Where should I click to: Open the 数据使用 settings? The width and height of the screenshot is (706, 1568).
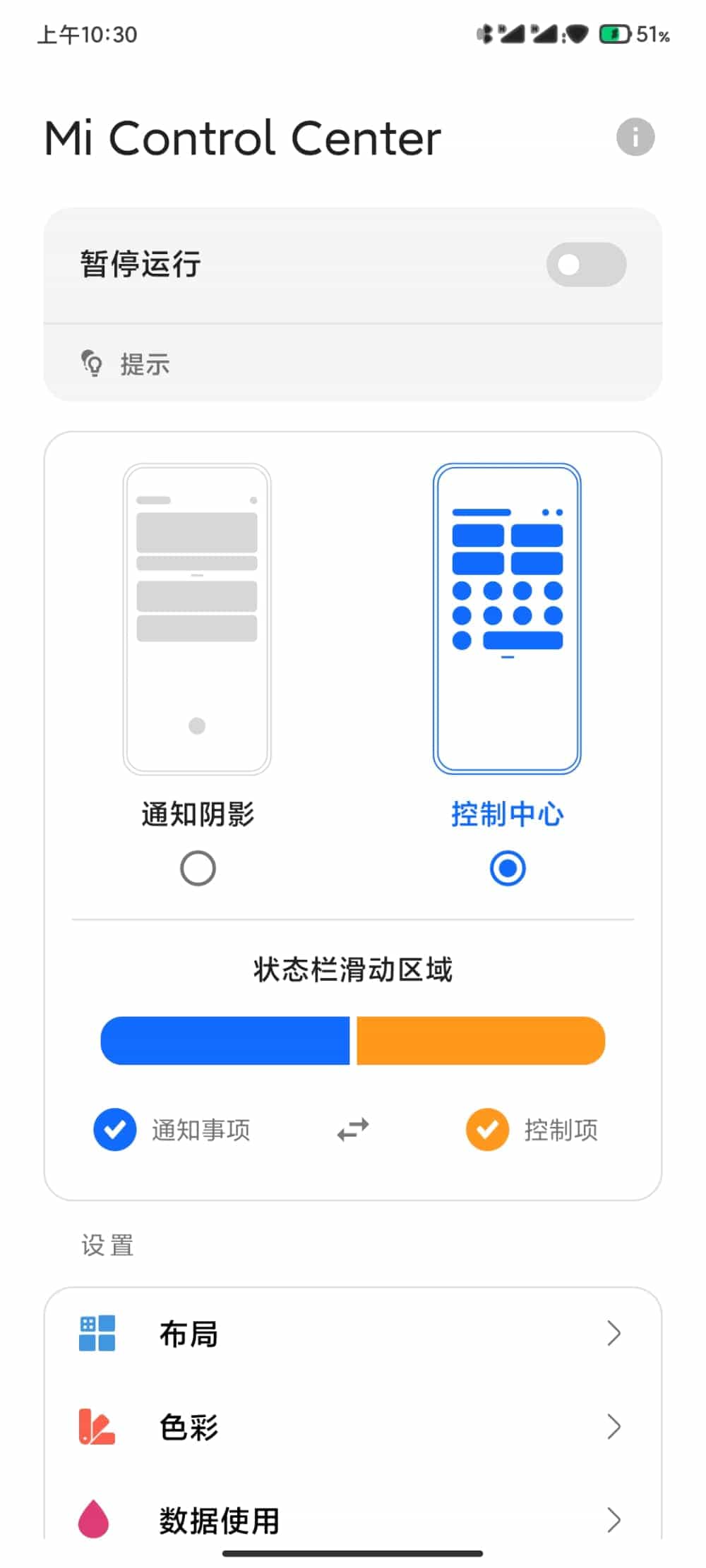click(x=353, y=1520)
